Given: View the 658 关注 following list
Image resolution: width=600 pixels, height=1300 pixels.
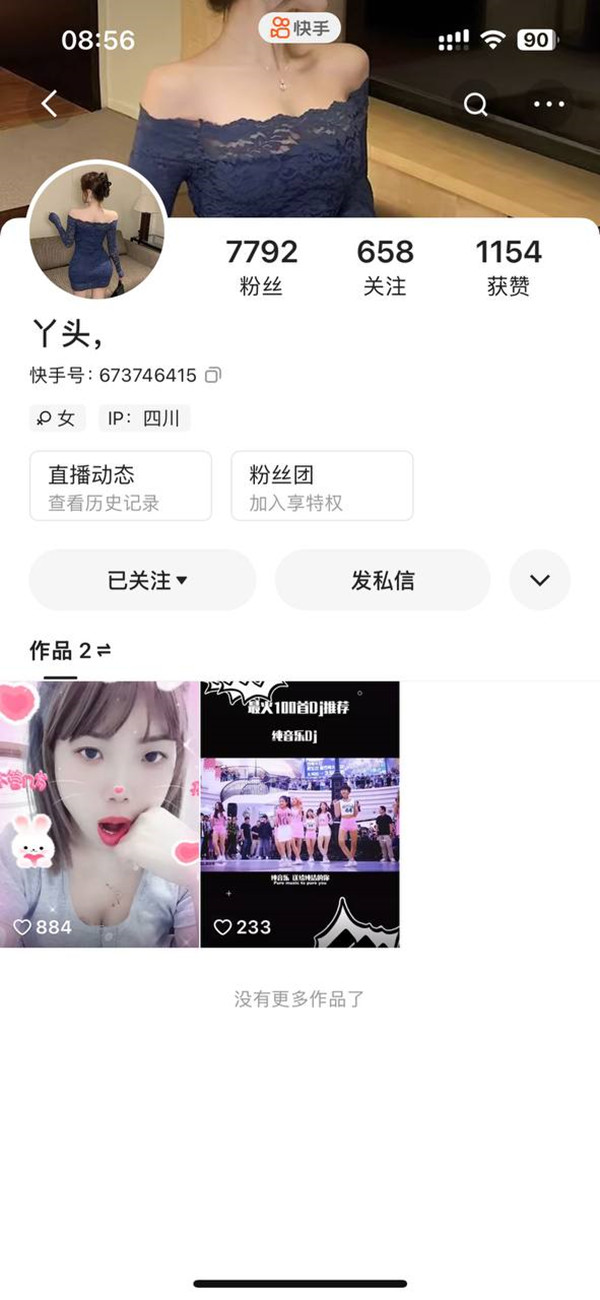Looking at the screenshot, I should tap(385, 266).
